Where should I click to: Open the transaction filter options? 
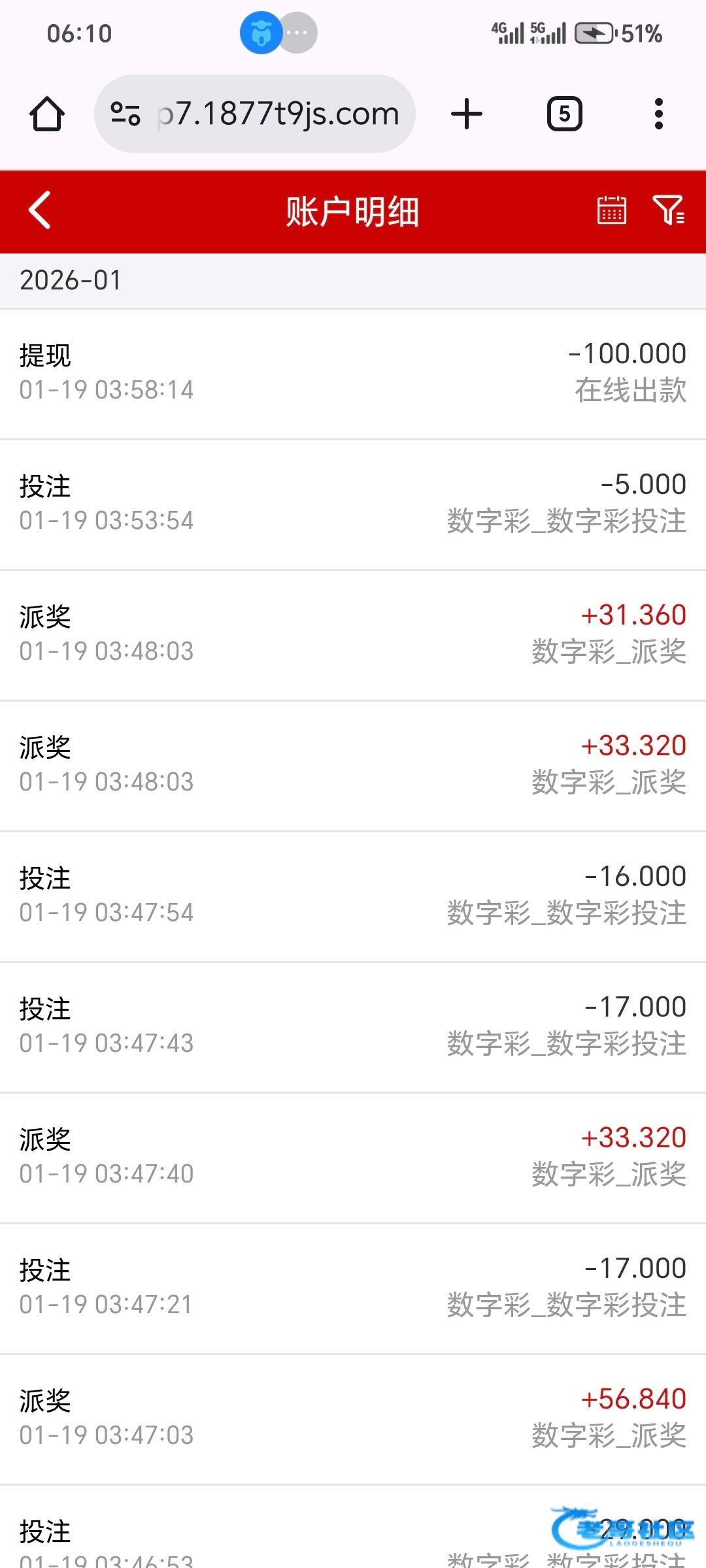pos(668,210)
